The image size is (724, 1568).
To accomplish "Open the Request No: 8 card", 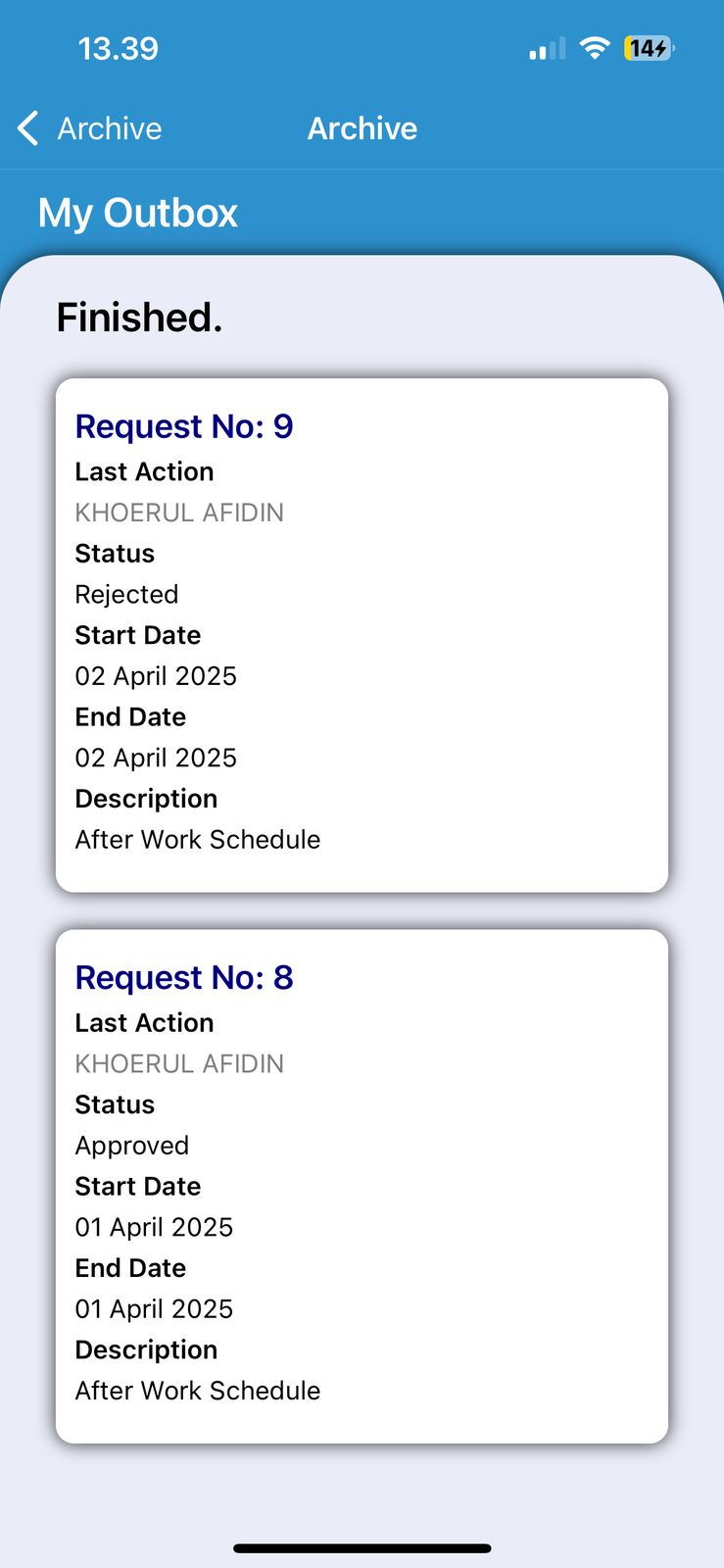I will [362, 1186].
